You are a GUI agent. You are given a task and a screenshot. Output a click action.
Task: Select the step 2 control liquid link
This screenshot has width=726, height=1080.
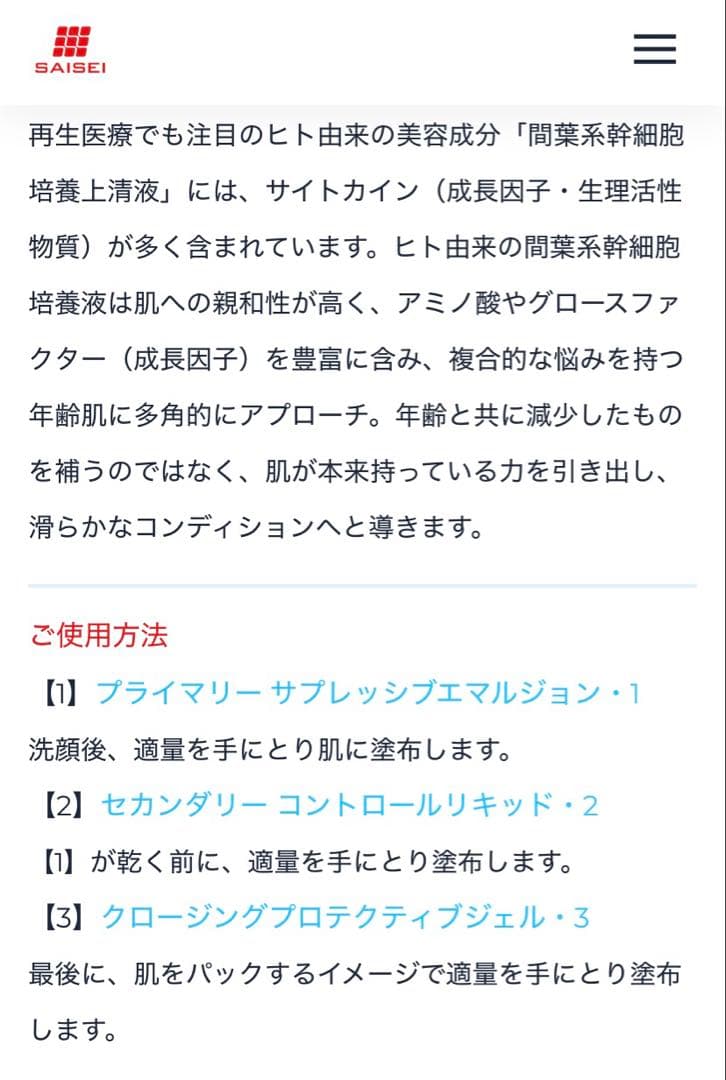click(350, 805)
